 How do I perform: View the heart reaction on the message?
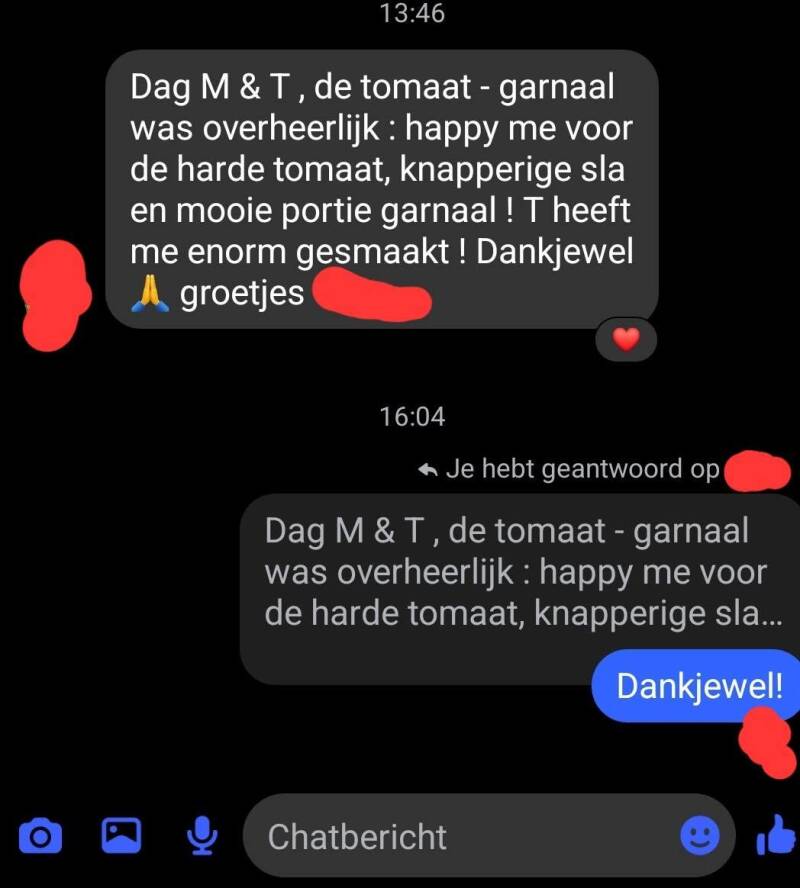[x=626, y=340]
